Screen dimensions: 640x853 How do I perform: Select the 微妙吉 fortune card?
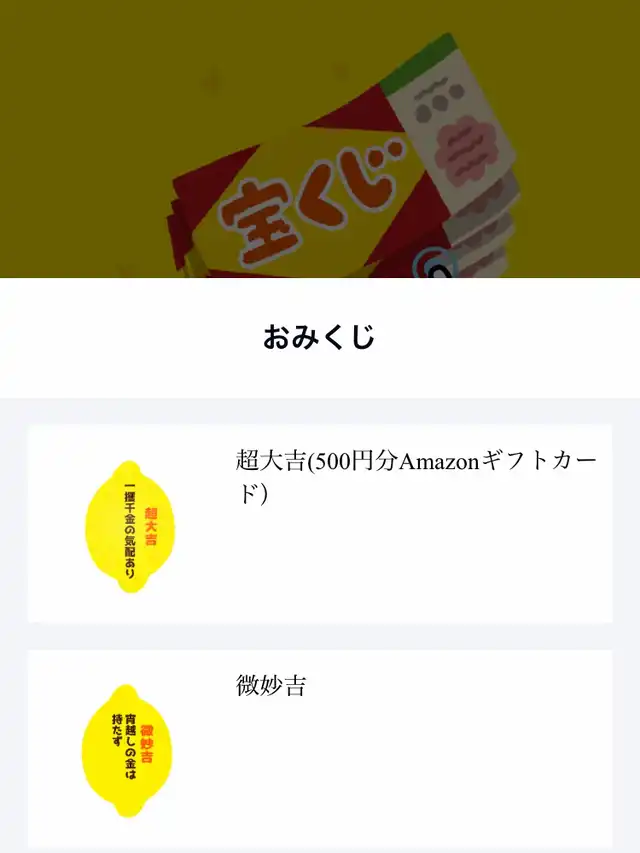[320, 748]
